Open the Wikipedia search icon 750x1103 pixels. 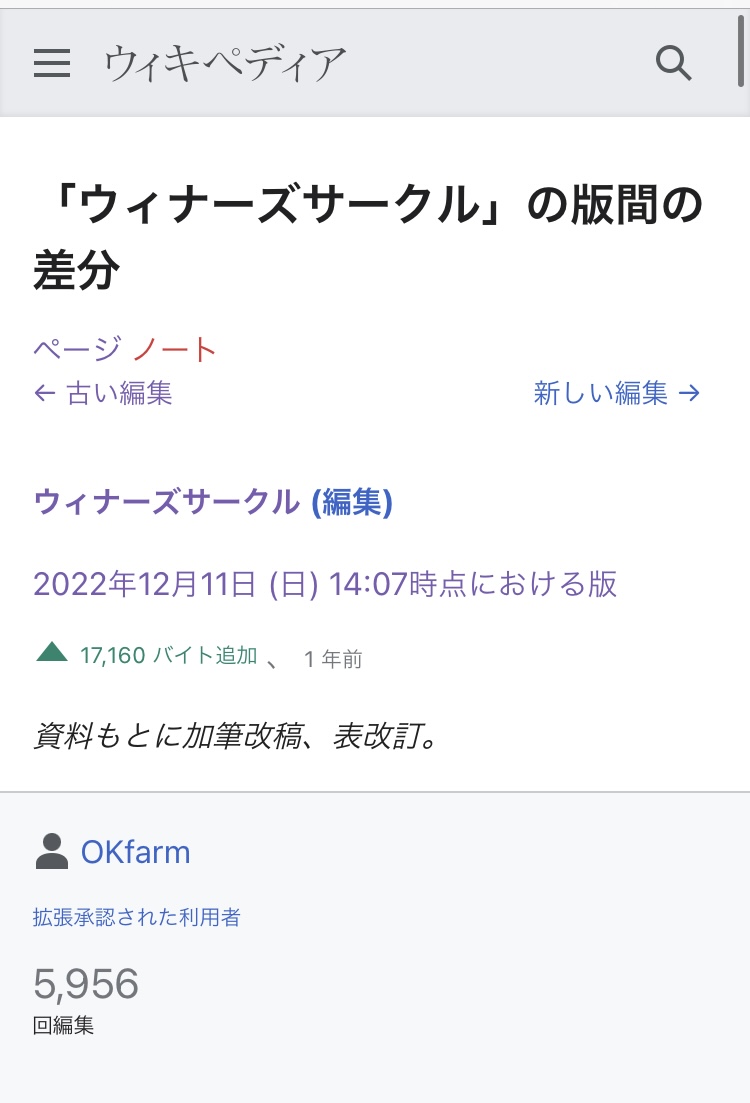pos(673,64)
